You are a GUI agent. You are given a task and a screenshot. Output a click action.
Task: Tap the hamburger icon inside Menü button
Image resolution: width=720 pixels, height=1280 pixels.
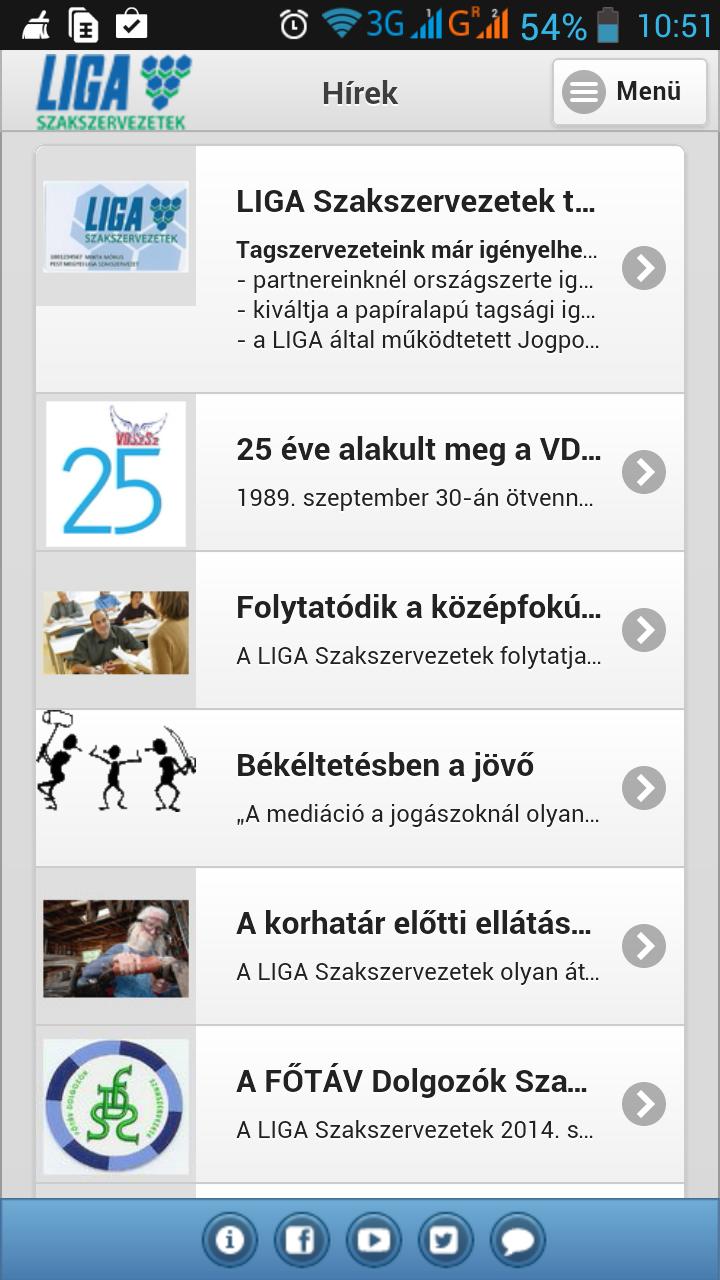click(x=583, y=90)
